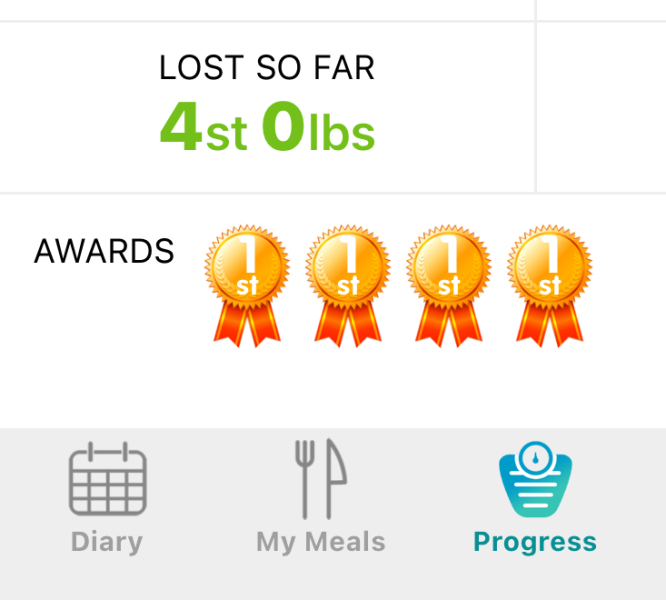666x600 pixels.
Task: Open the My Meals tab
Action: coord(320,498)
